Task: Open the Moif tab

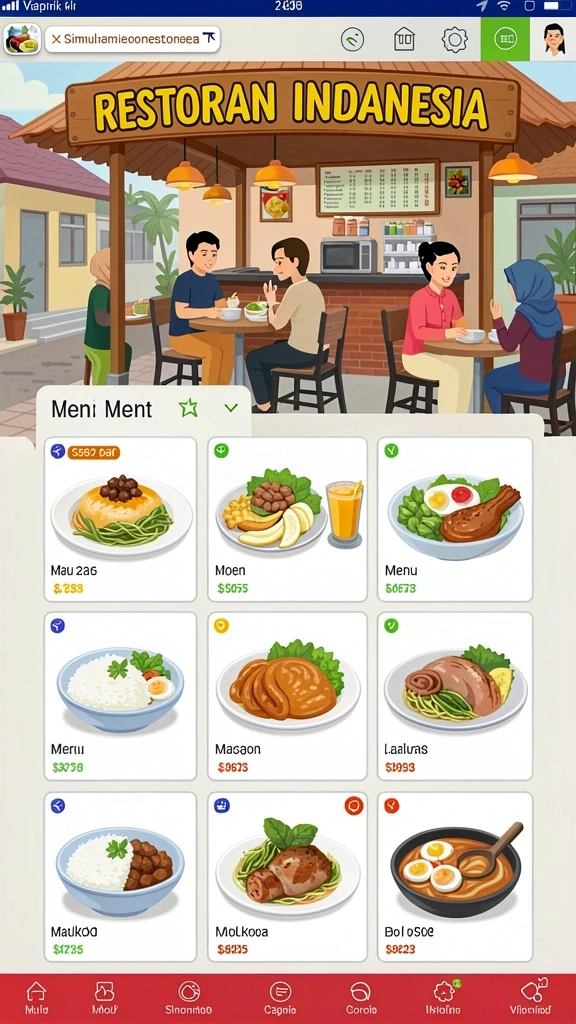Action: coord(104,998)
